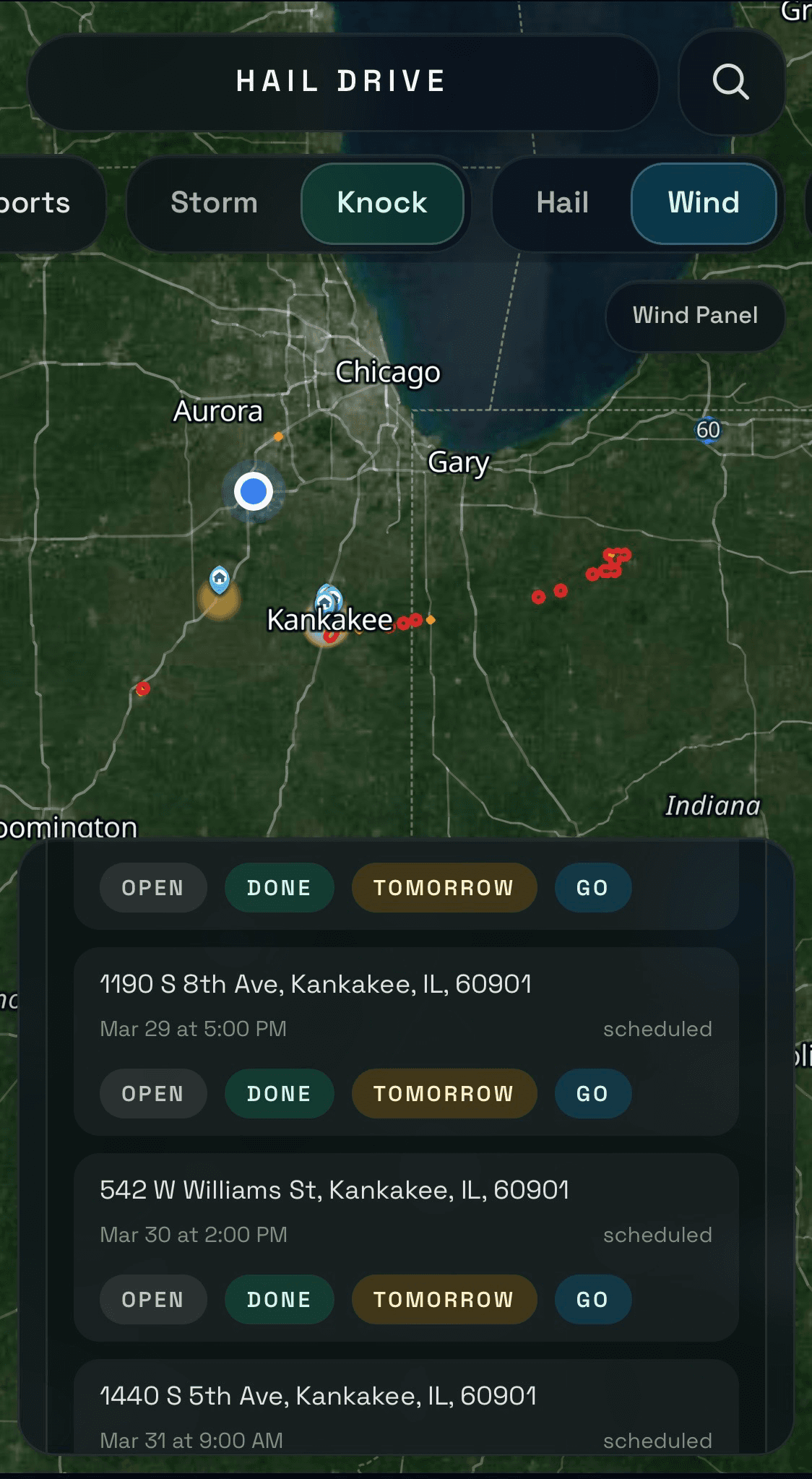
Task: Select the 542 W Williams St address card
Action: [334, 1189]
